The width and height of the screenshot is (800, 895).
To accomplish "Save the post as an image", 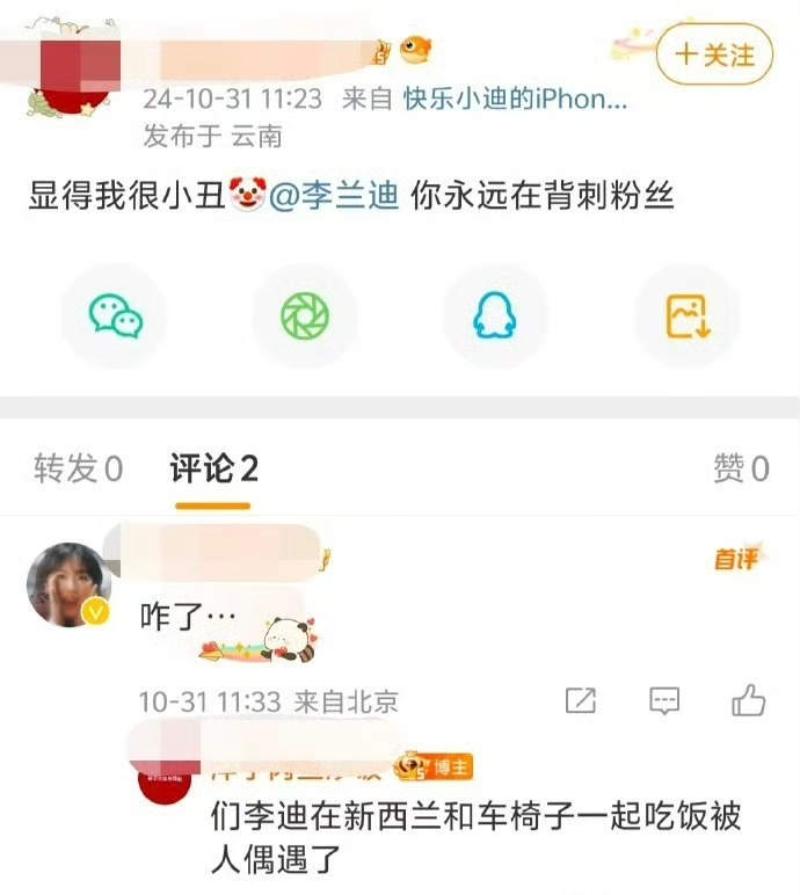I will (x=687, y=316).
